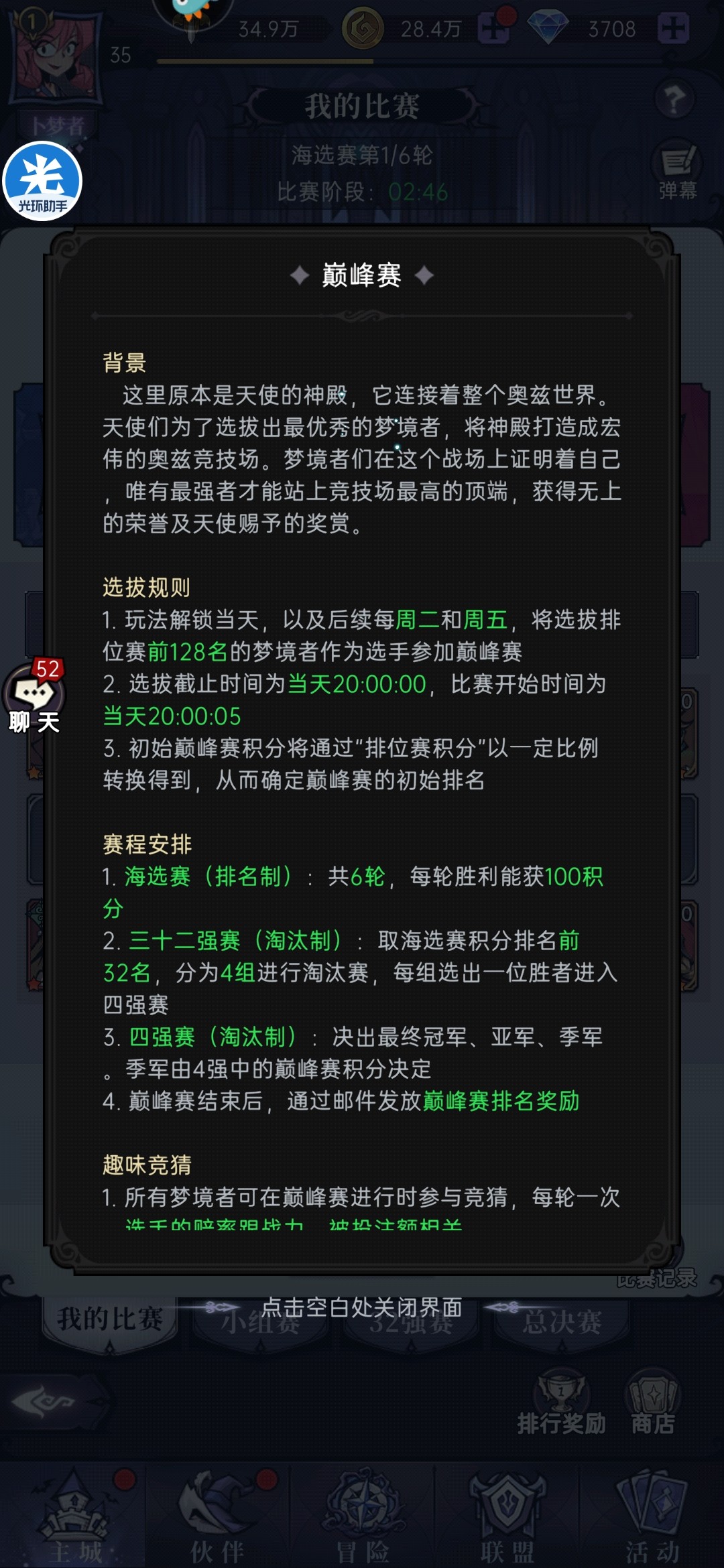Dismiss dialog via 点击空白处关闭界面 hint
The width and height of the screenshot is (724, 1568).
coord(361,1307)
